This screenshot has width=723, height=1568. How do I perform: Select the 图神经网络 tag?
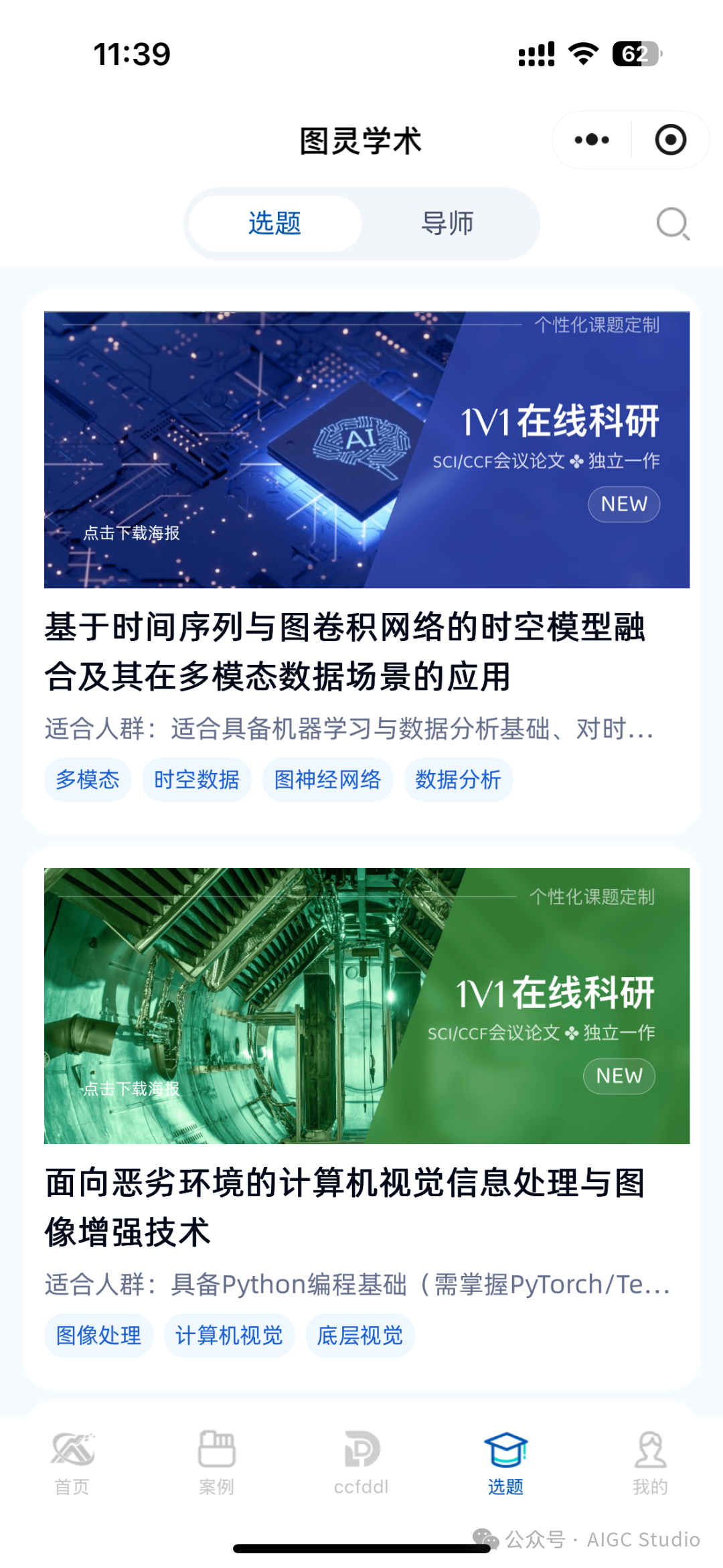[x=328, y=779]
